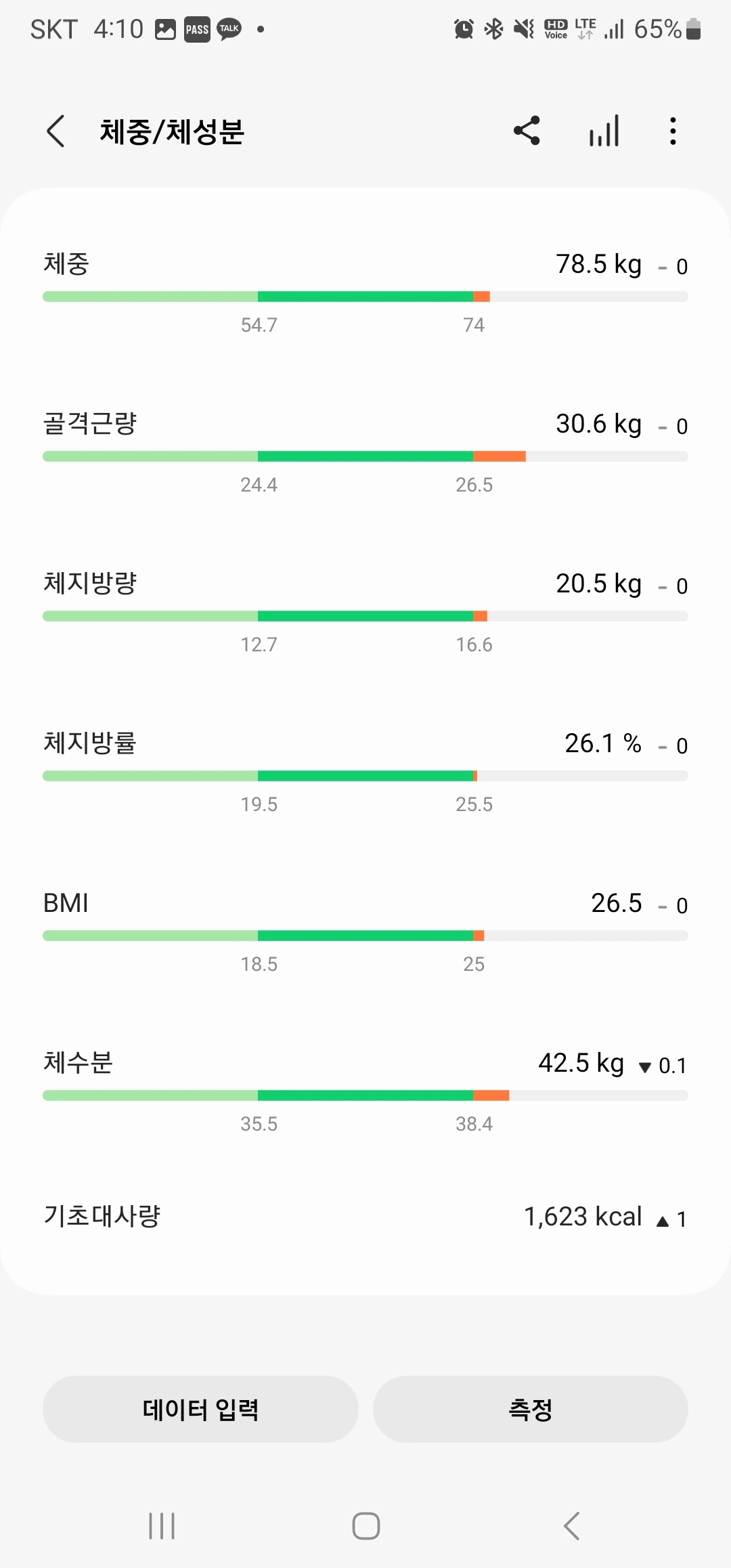Viewport: 731px width, 1568px height.
Task: Go to the home screen
Action: pos(365,1526)
